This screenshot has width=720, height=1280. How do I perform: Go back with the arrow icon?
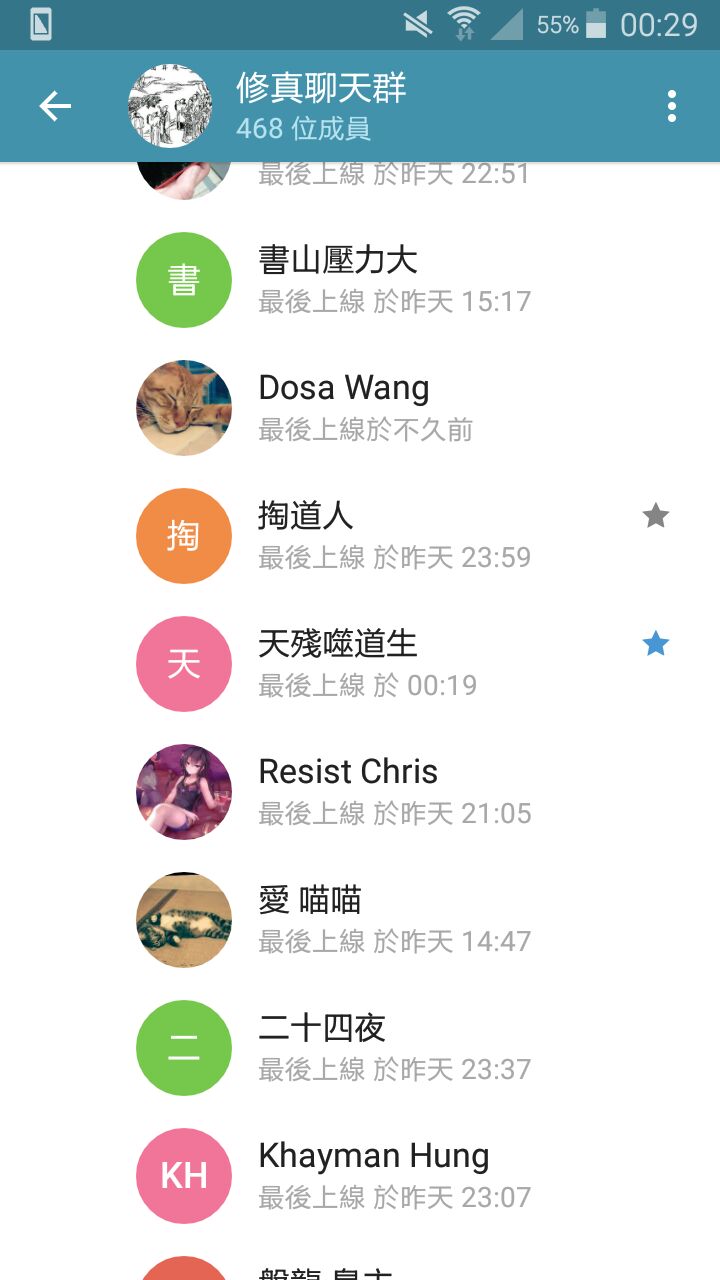tap(55, 106)
